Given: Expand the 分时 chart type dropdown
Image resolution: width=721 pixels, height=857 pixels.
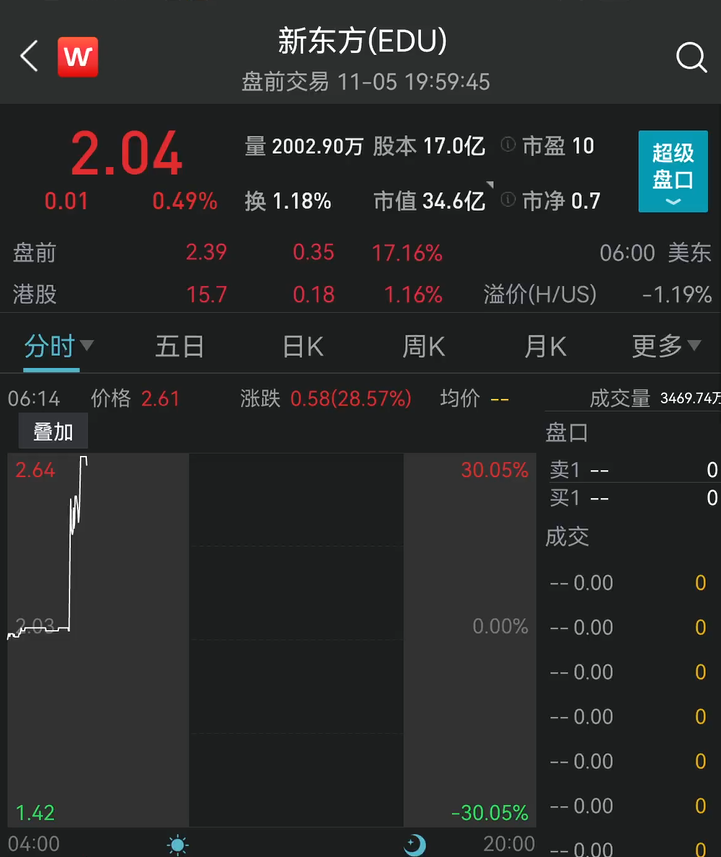Looking at the screenshot, I should tap(57, 344).
